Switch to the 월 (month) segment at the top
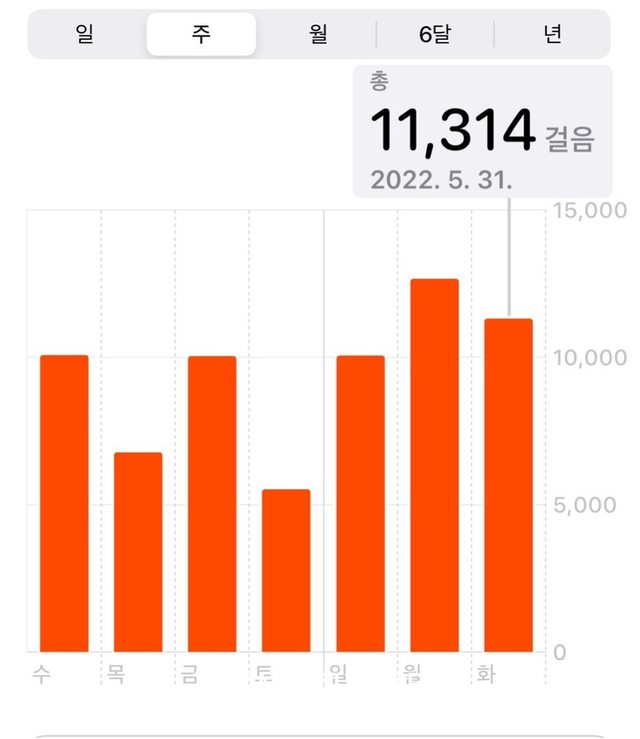640x739 pixels. point(318,34)
